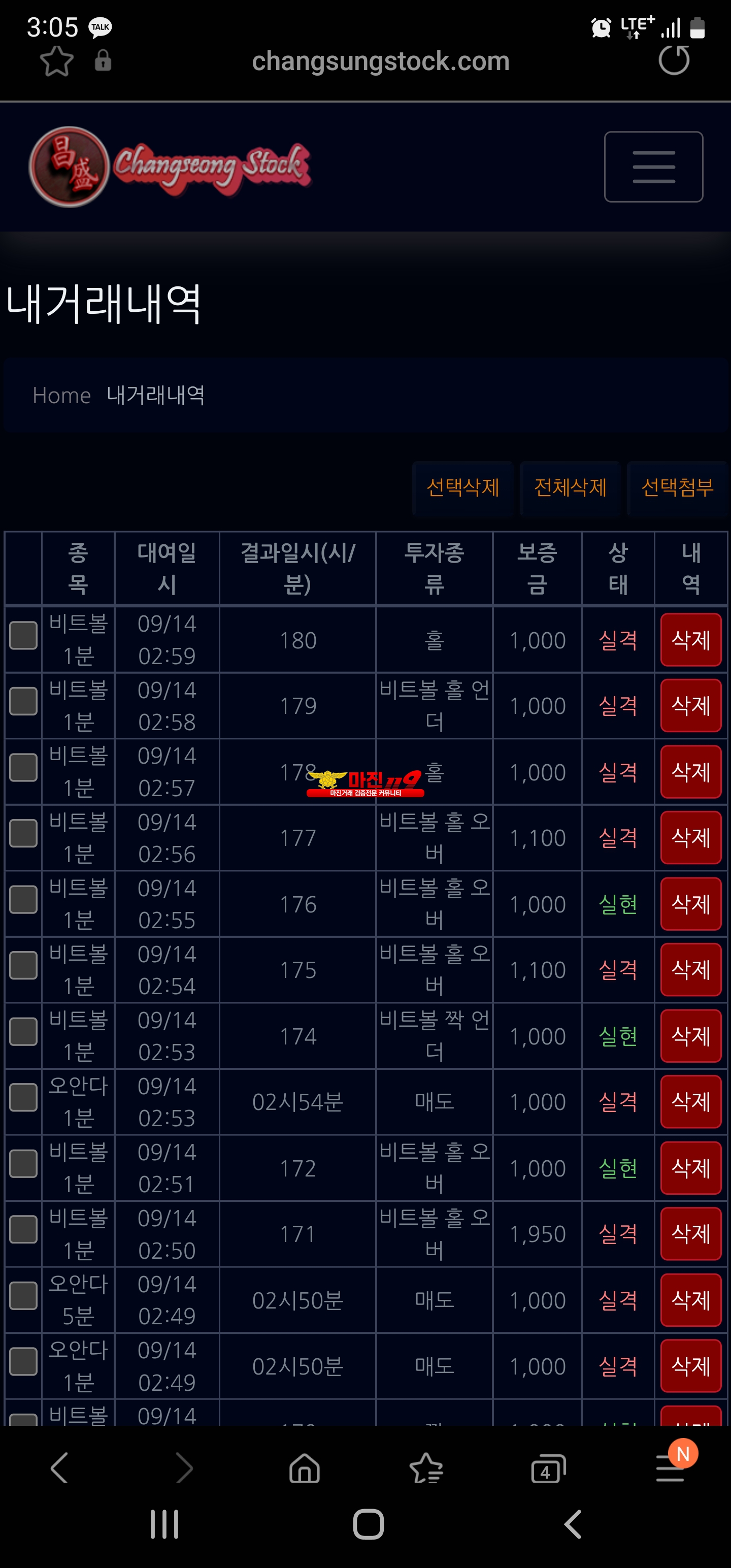Delete the 09/14 02:59 entry
Image resolution: width=731 pixels, height=1568 pixels.
click(691, 640)
